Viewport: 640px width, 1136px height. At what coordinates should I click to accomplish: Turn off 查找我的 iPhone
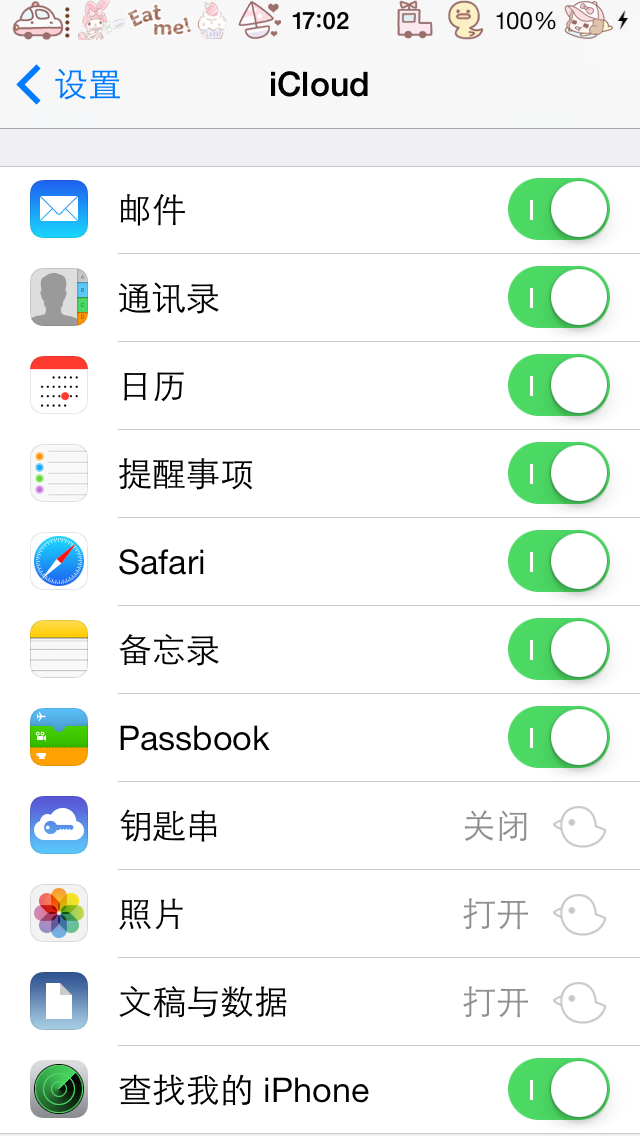(x=558, y=1090)
